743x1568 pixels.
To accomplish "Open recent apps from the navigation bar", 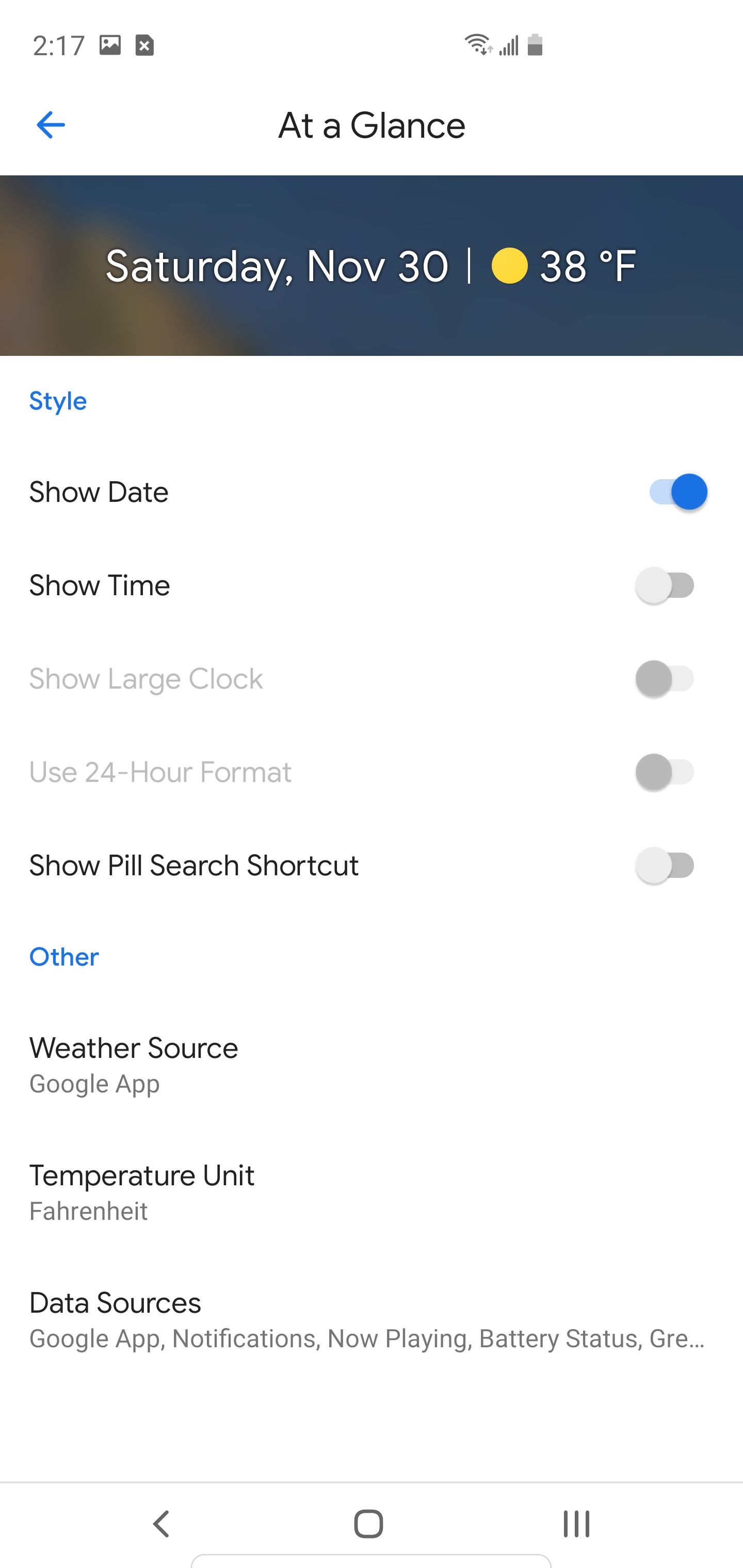I will coord(575,1524).
